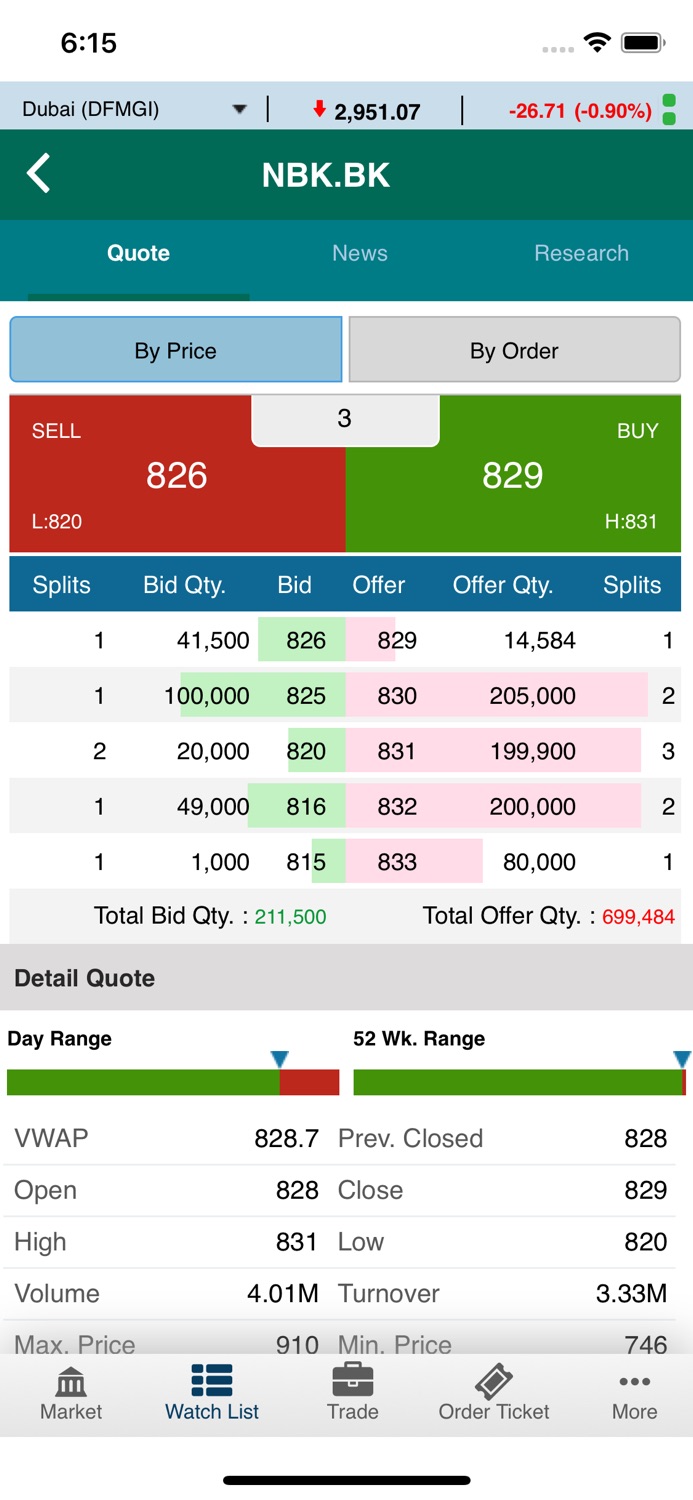Image resolution: width=693 pixels, height=1500 pixels.
Task: Tap the green BUY 829 panel
Action: (x=513, y=475)
